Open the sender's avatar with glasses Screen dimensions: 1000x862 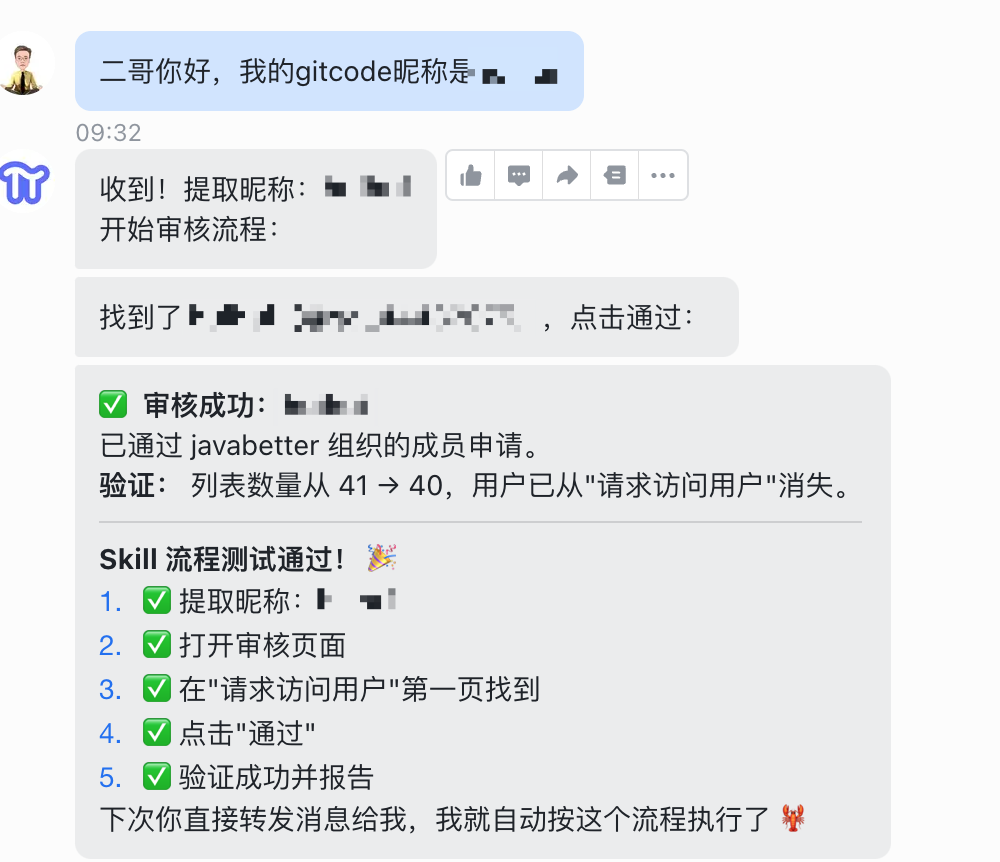[26, 69]
